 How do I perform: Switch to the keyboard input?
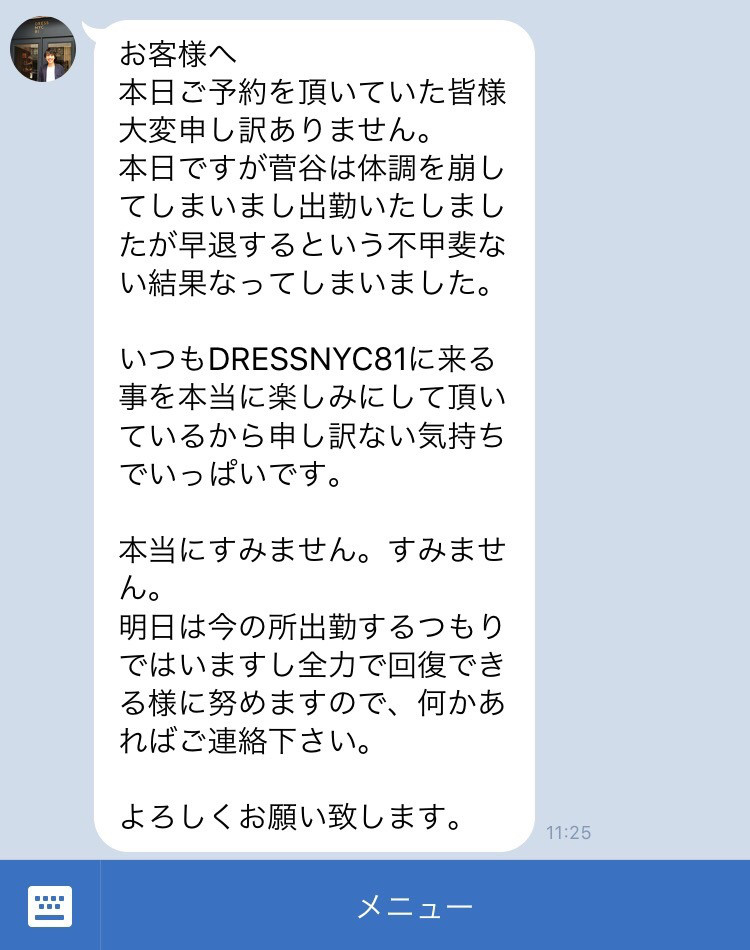[x=49, y=906]
